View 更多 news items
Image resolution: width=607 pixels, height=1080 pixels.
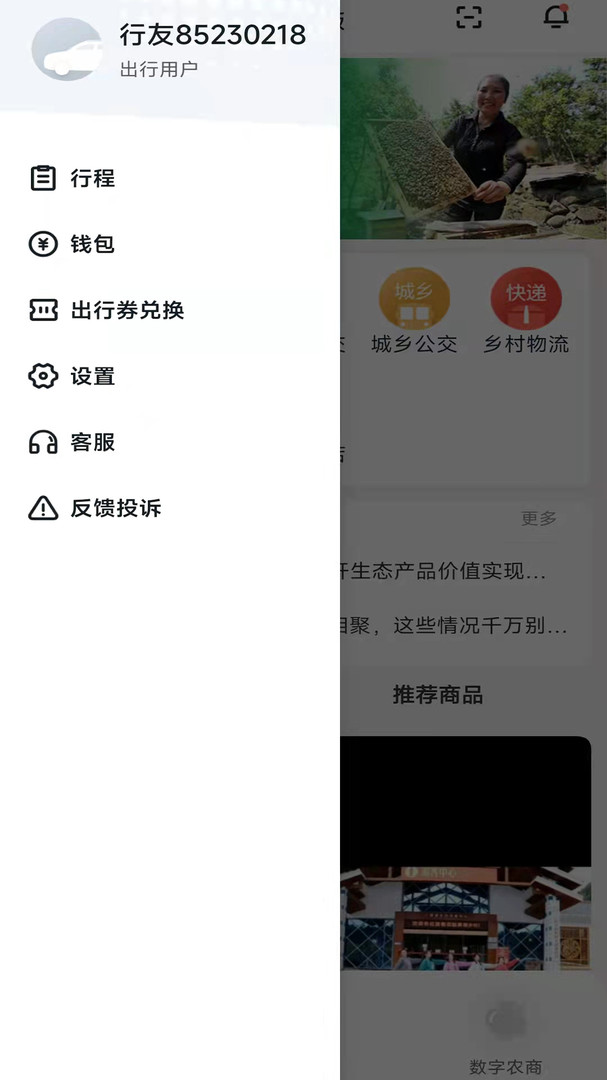point(539,518)
